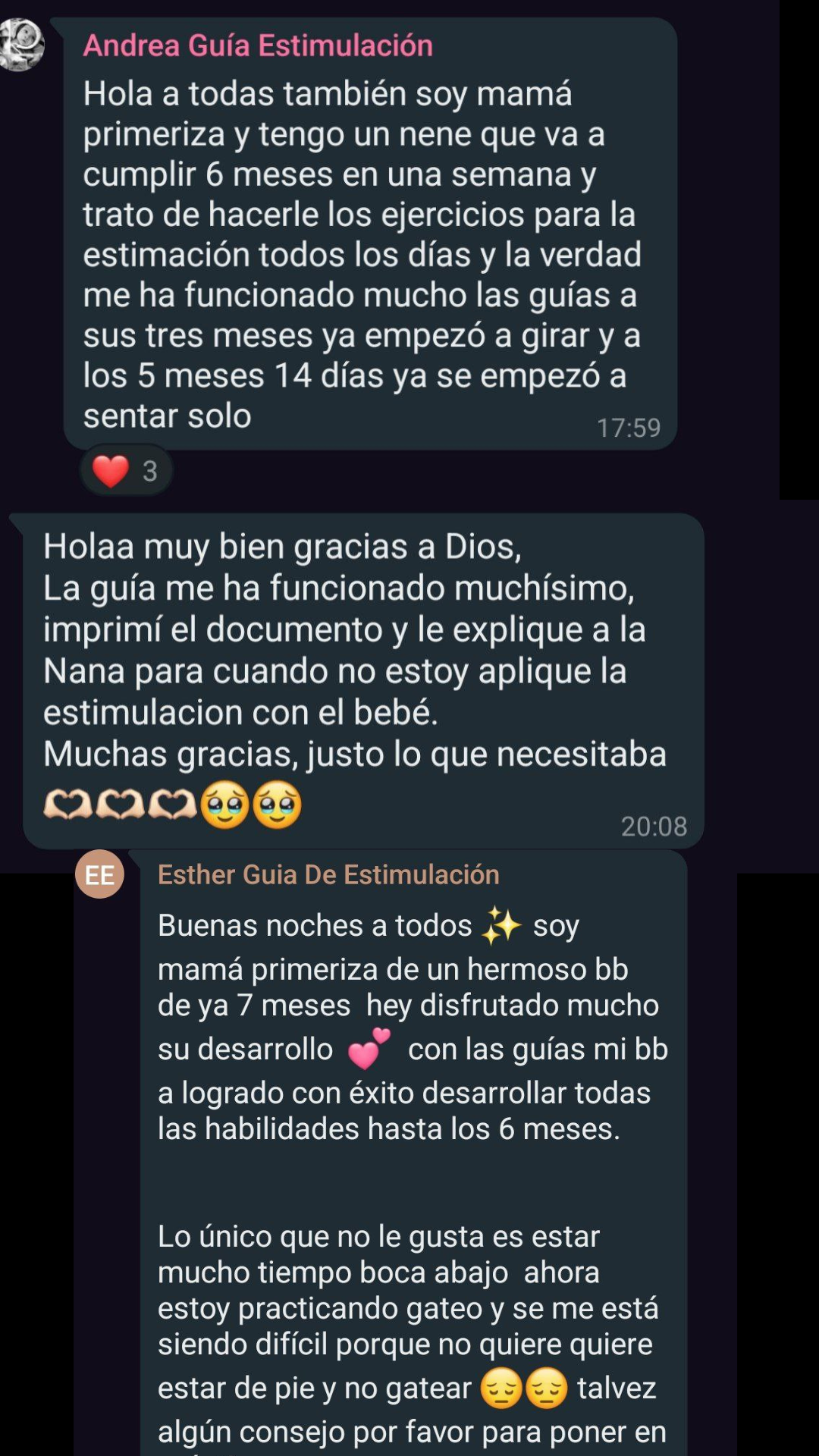Open reaction details from the heart pill
The width and height of the screenshot is (819, 1456).
(x=125, y=470)
